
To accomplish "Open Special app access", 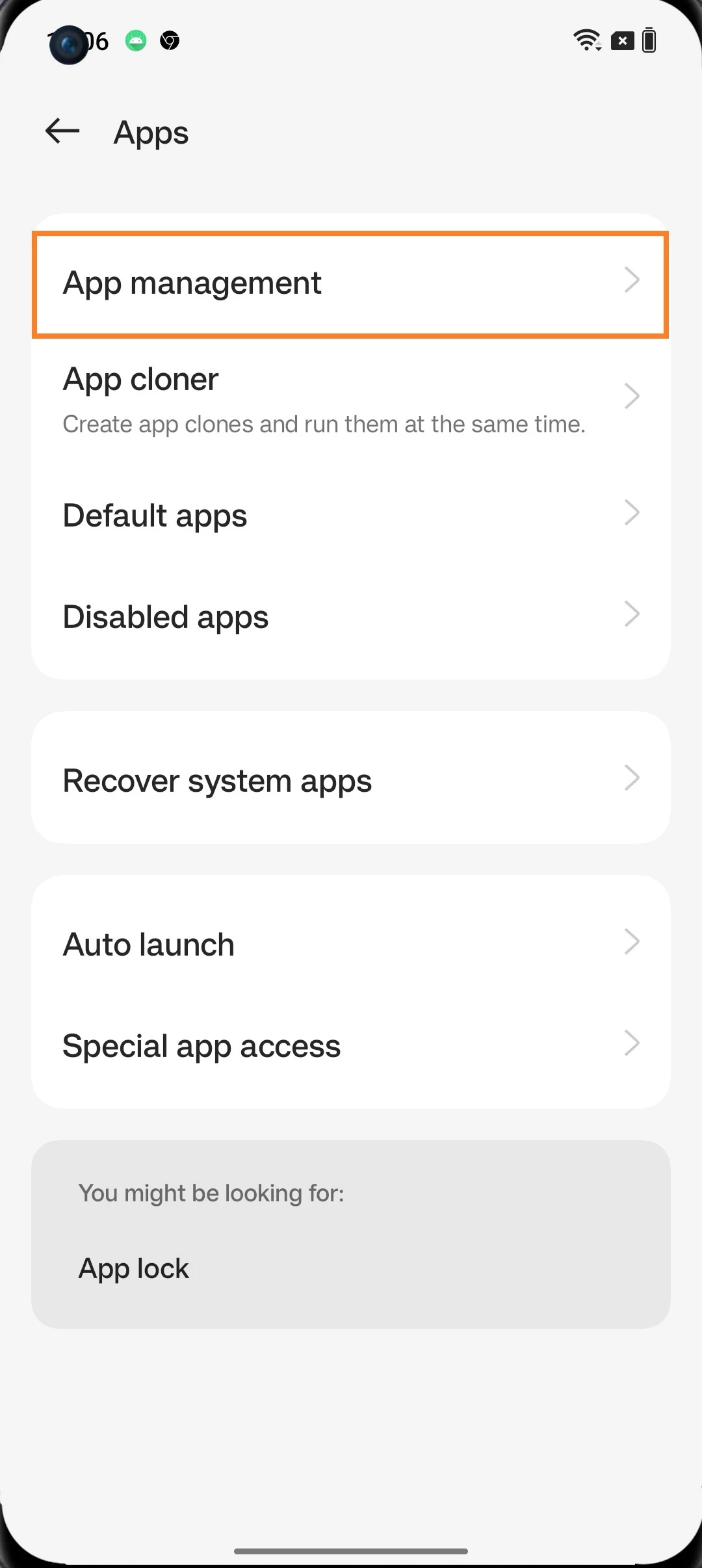I will point(350,1045).
